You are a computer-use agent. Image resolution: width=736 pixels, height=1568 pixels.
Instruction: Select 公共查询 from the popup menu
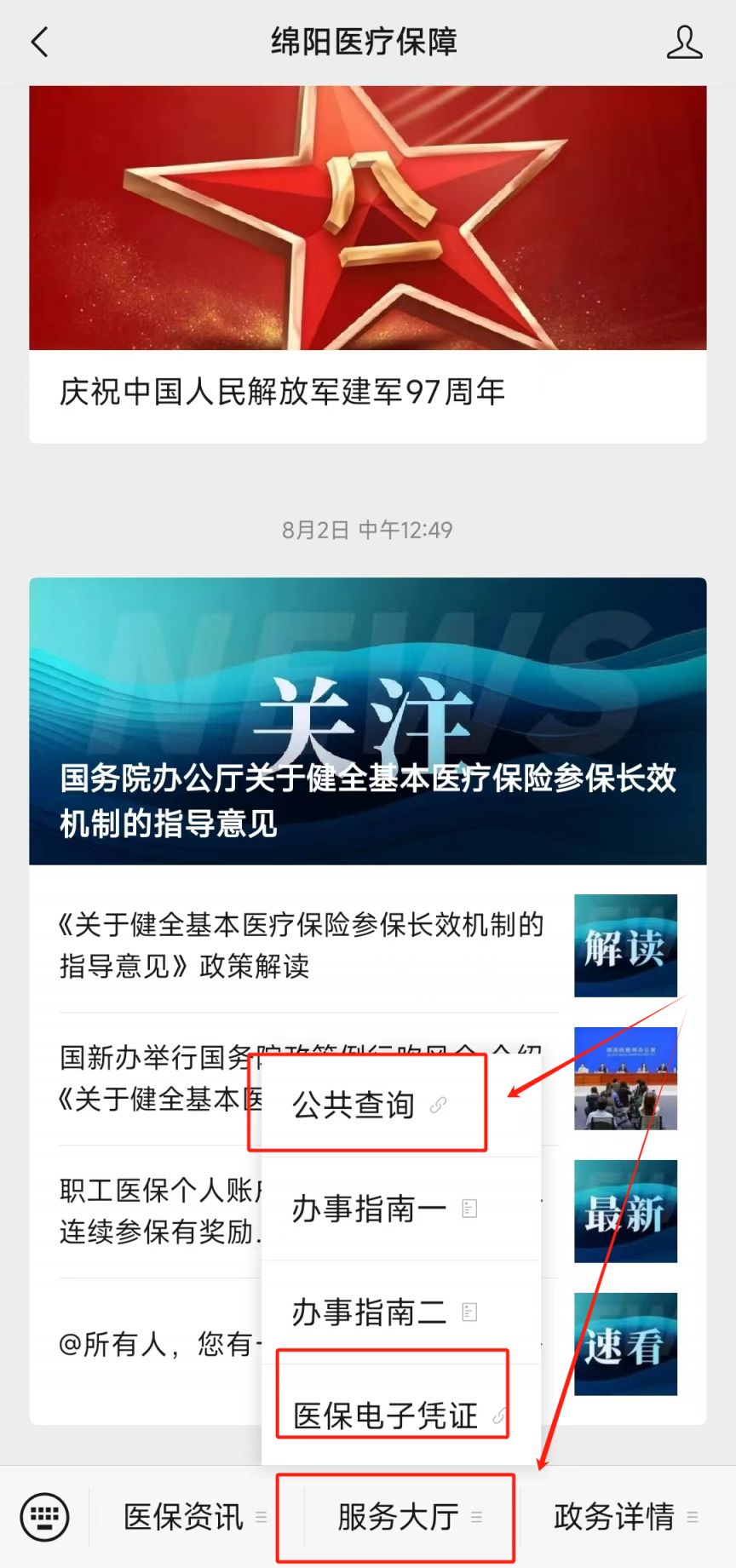tap(354, 1105)
